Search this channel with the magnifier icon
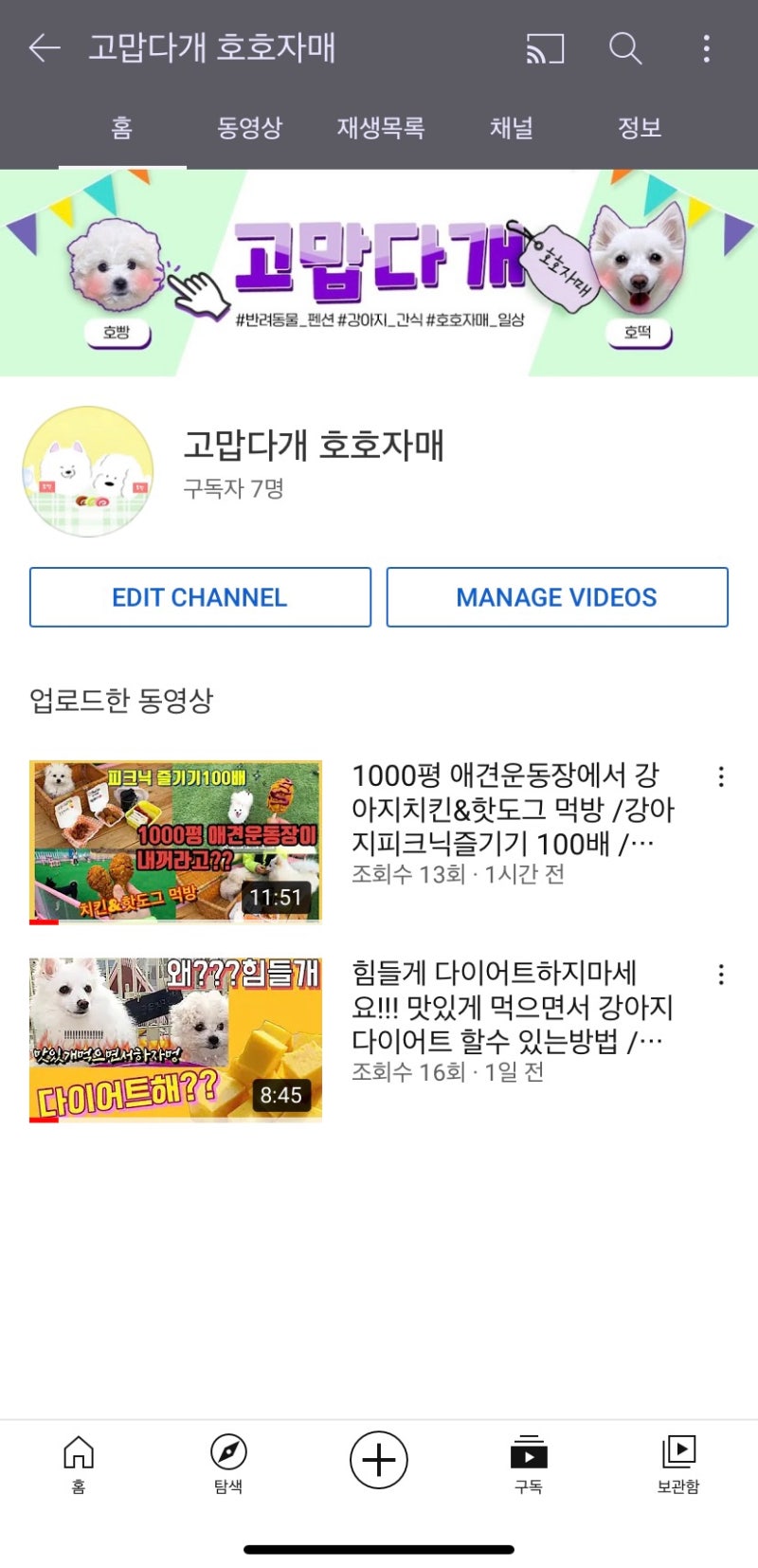Image resolution: width=758 pixels, height=1568 pixels. [x=625, y=48]
